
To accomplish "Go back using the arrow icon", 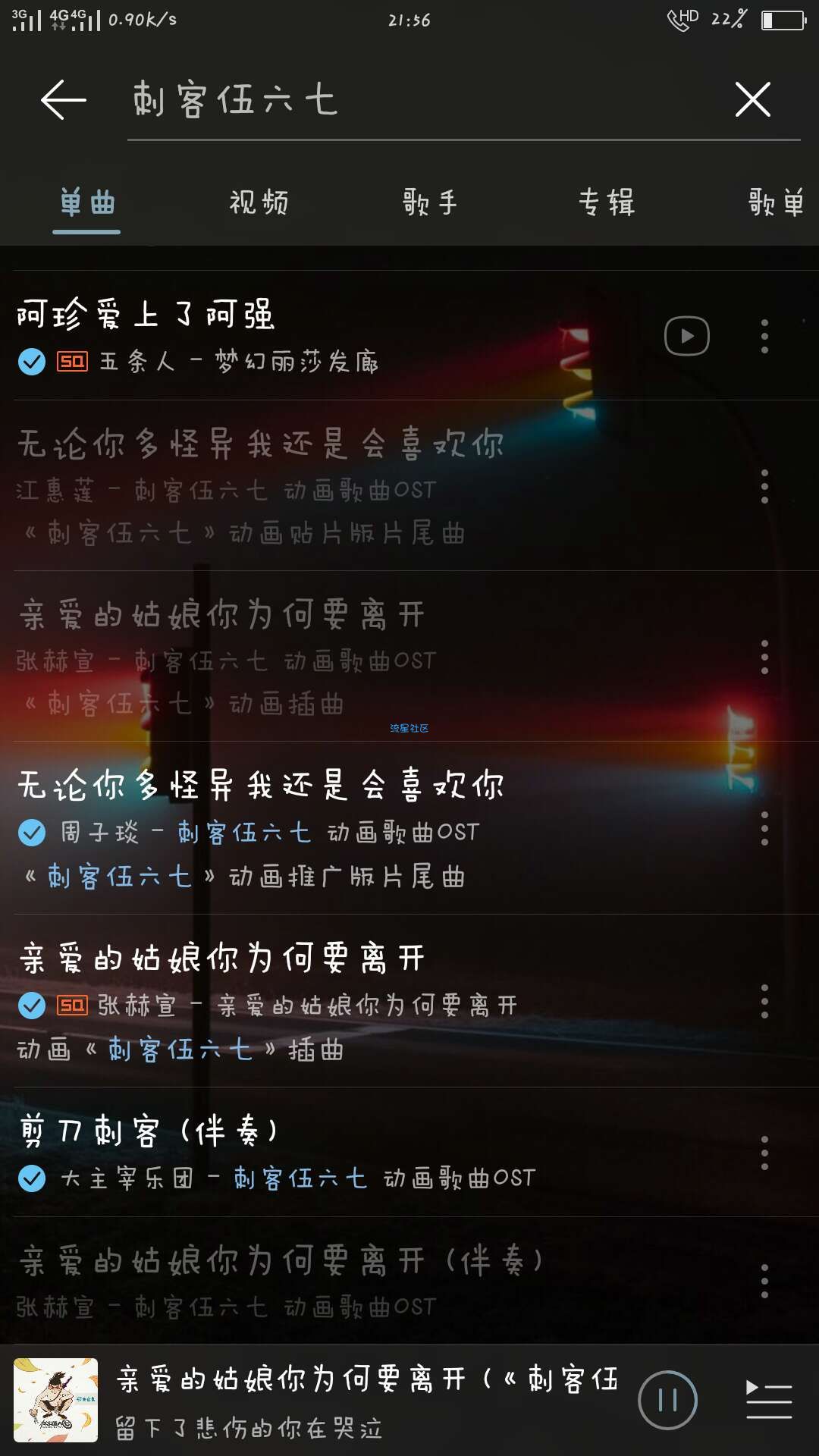I will (64, 100).
